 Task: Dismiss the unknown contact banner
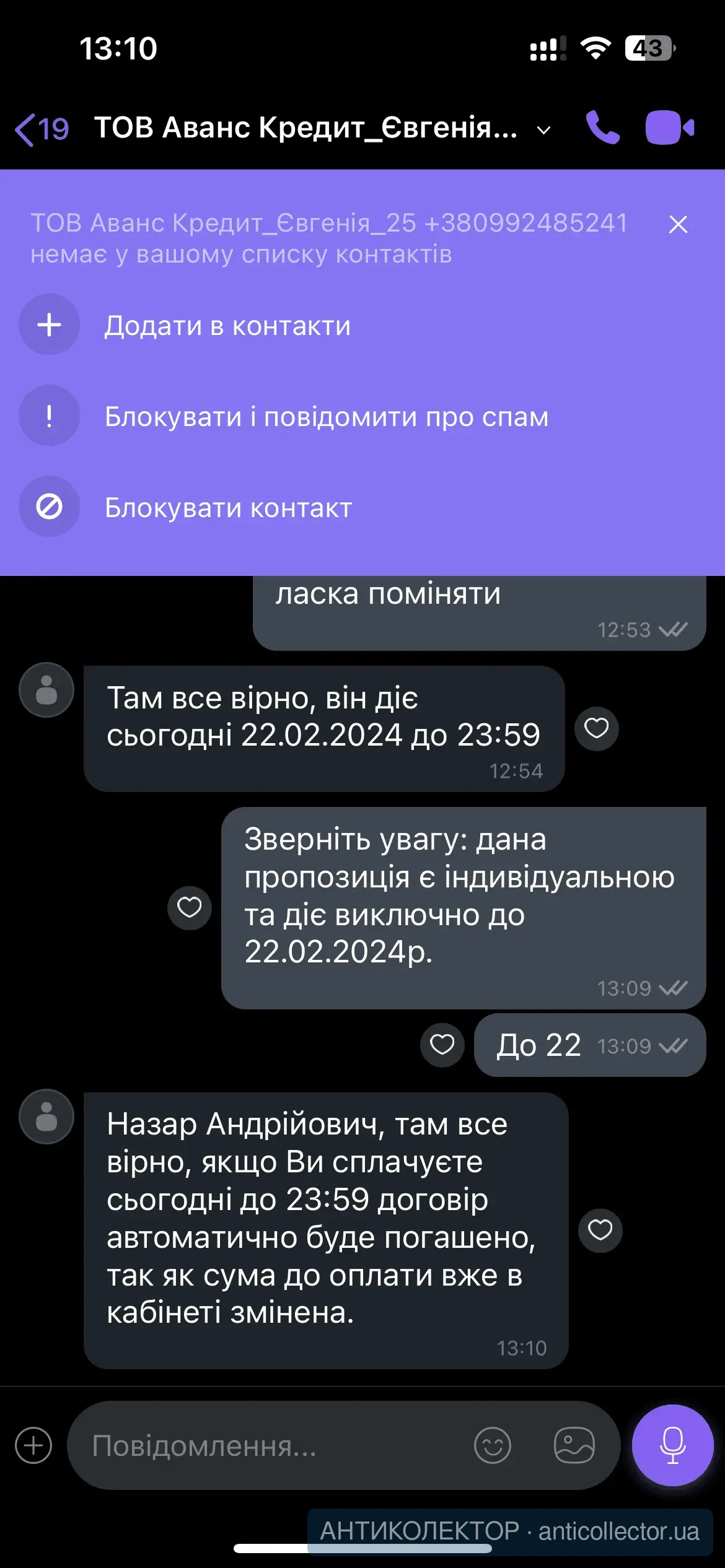pyautogui.click(x=679, y=224)
